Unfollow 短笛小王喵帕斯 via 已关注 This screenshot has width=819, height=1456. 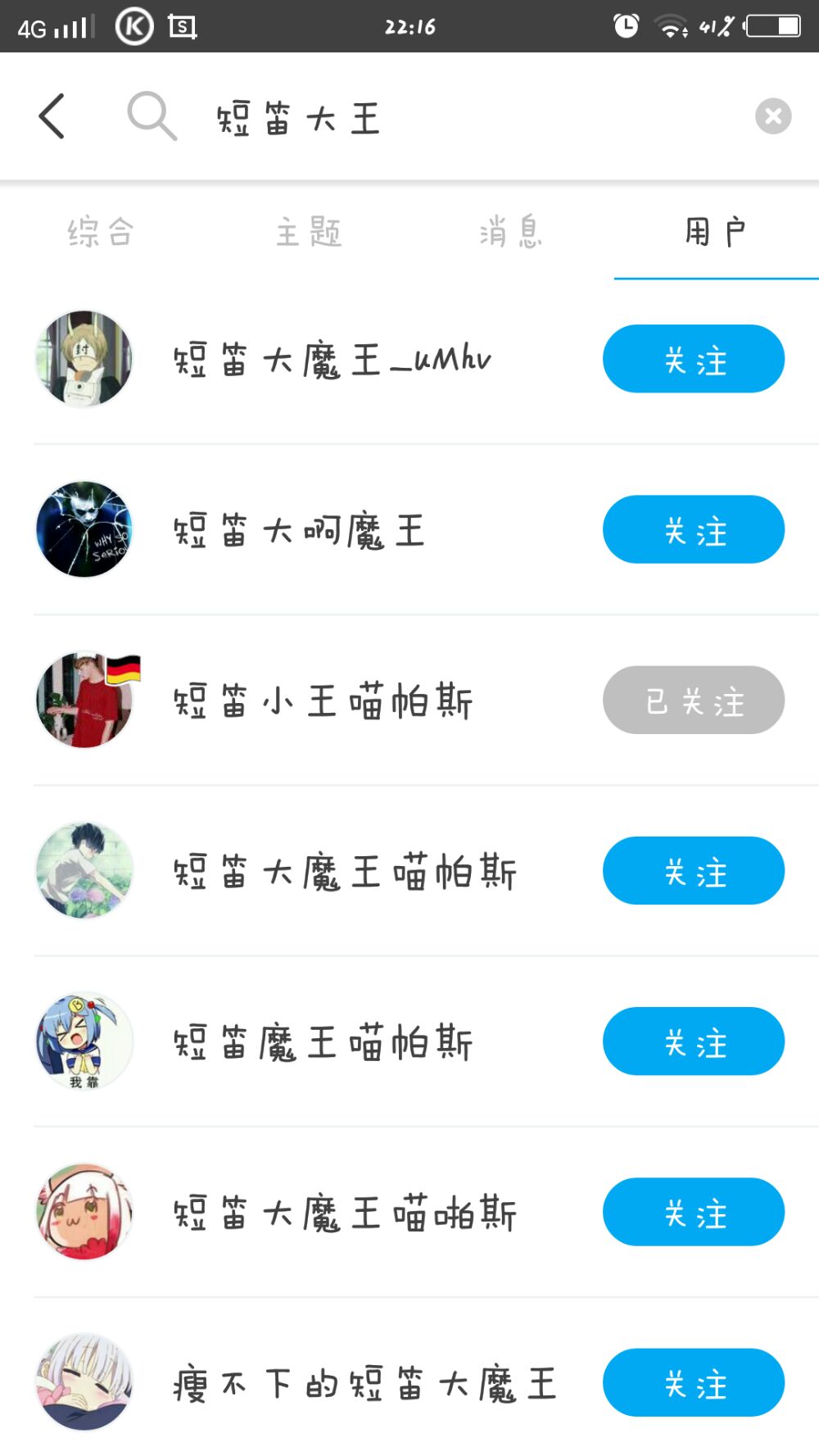pos(693,700)
